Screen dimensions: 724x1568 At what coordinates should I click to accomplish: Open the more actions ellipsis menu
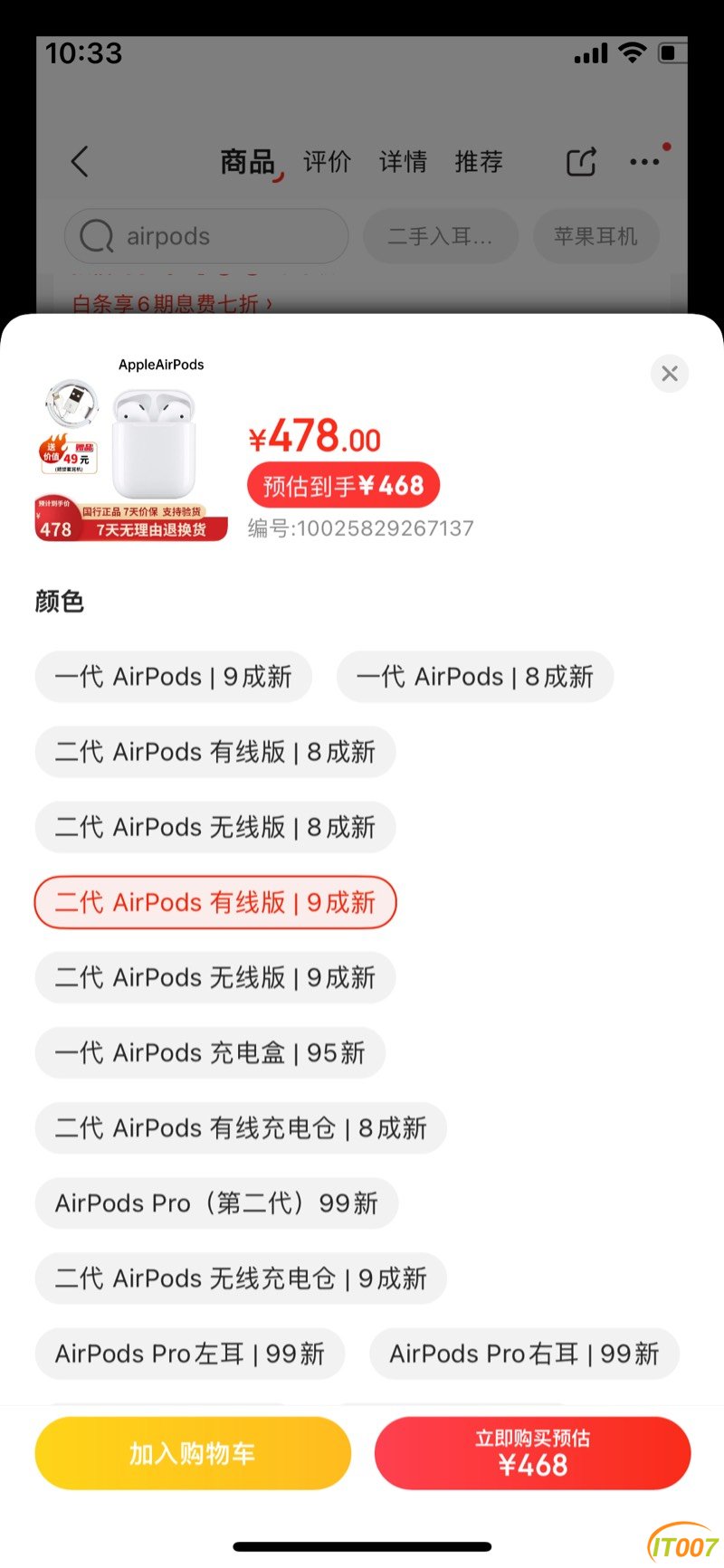pos(645,161)
